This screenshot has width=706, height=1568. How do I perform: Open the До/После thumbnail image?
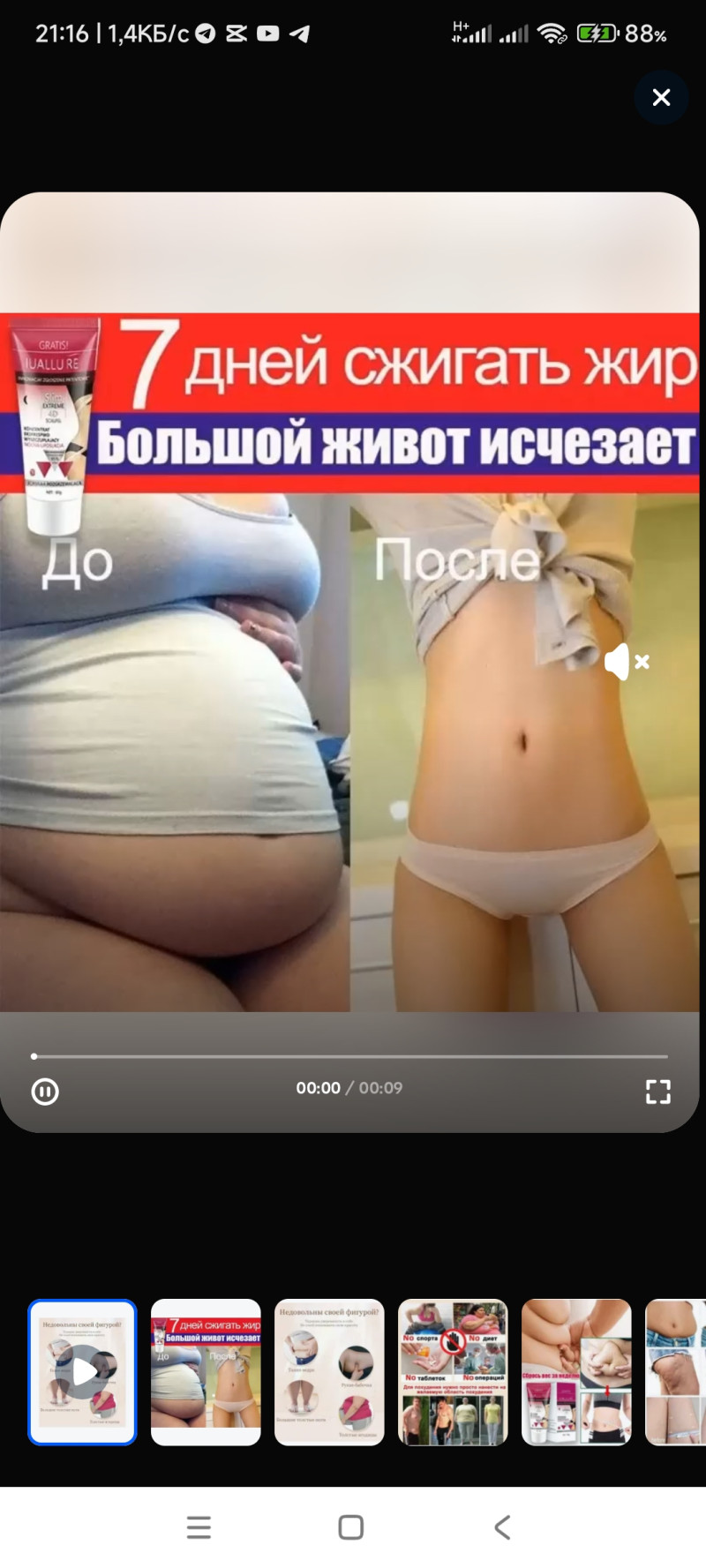(x=206, y=1371)
